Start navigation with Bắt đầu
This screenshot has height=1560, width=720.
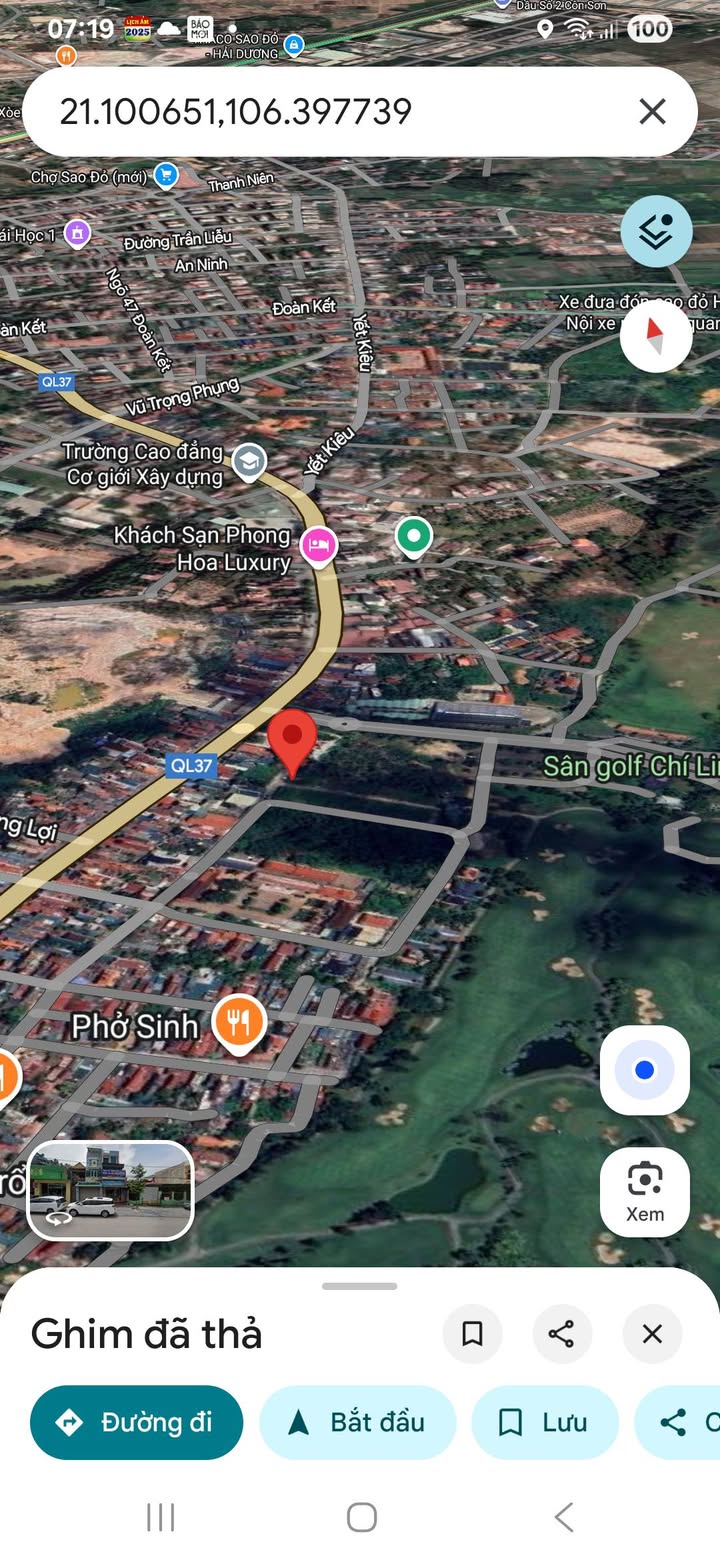point(357,1422)
